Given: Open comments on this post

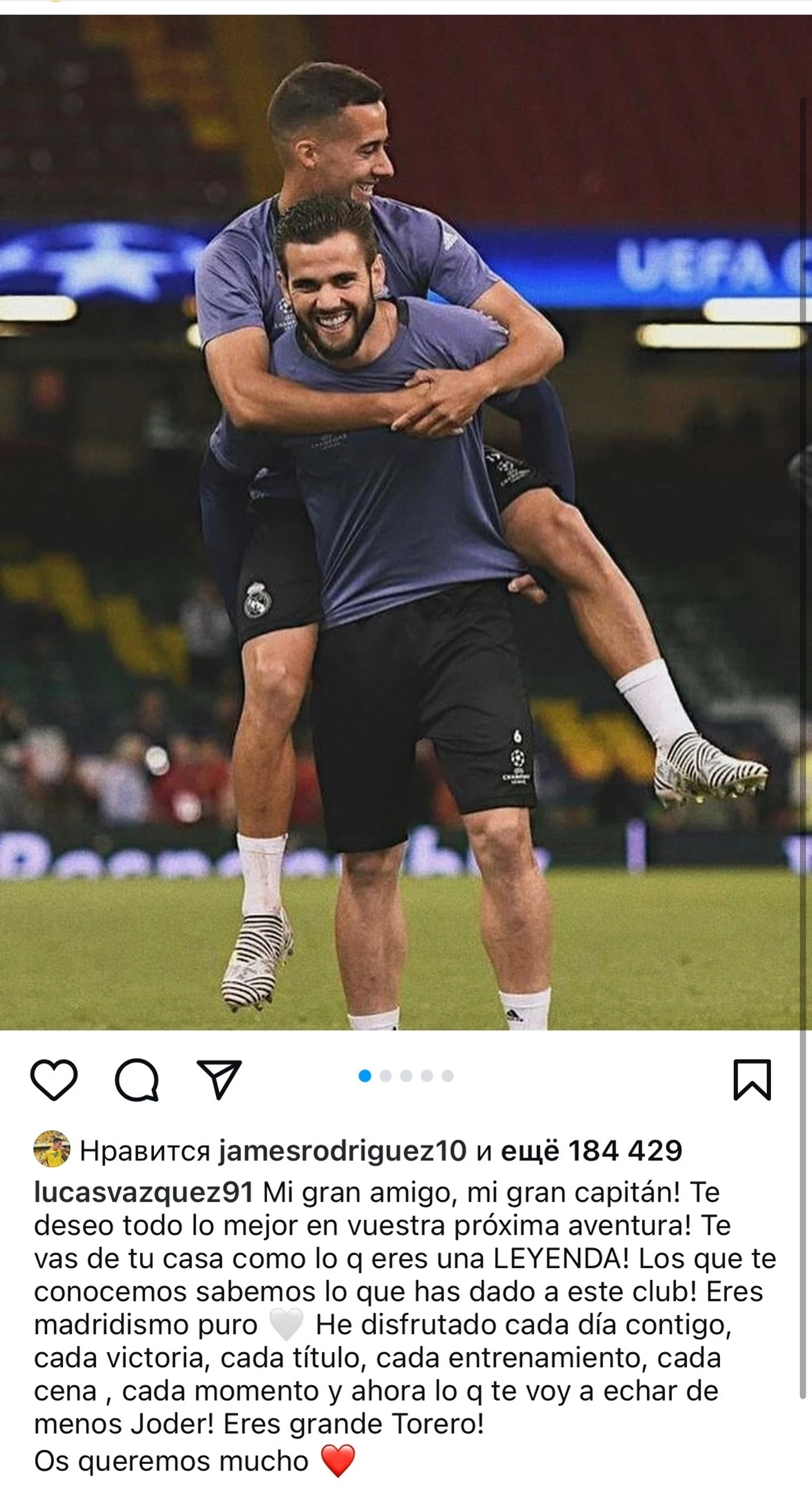Looking at the screenshot, I should point(137,1079).
